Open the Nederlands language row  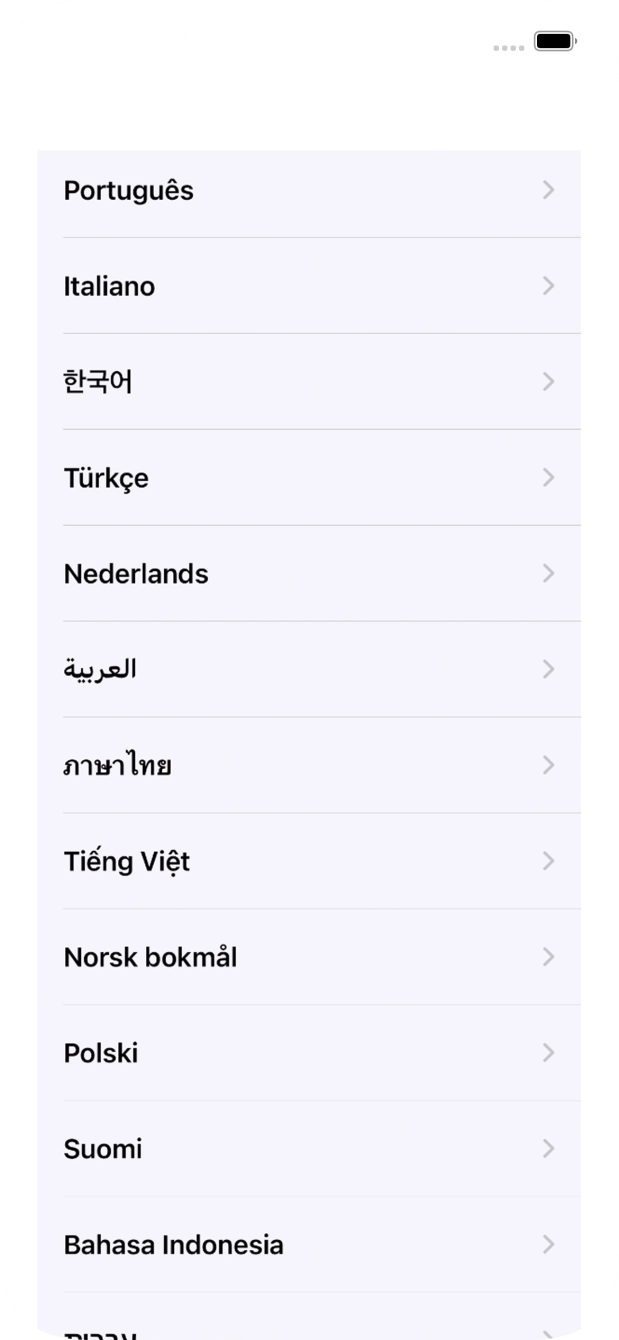tap(308, 574)
